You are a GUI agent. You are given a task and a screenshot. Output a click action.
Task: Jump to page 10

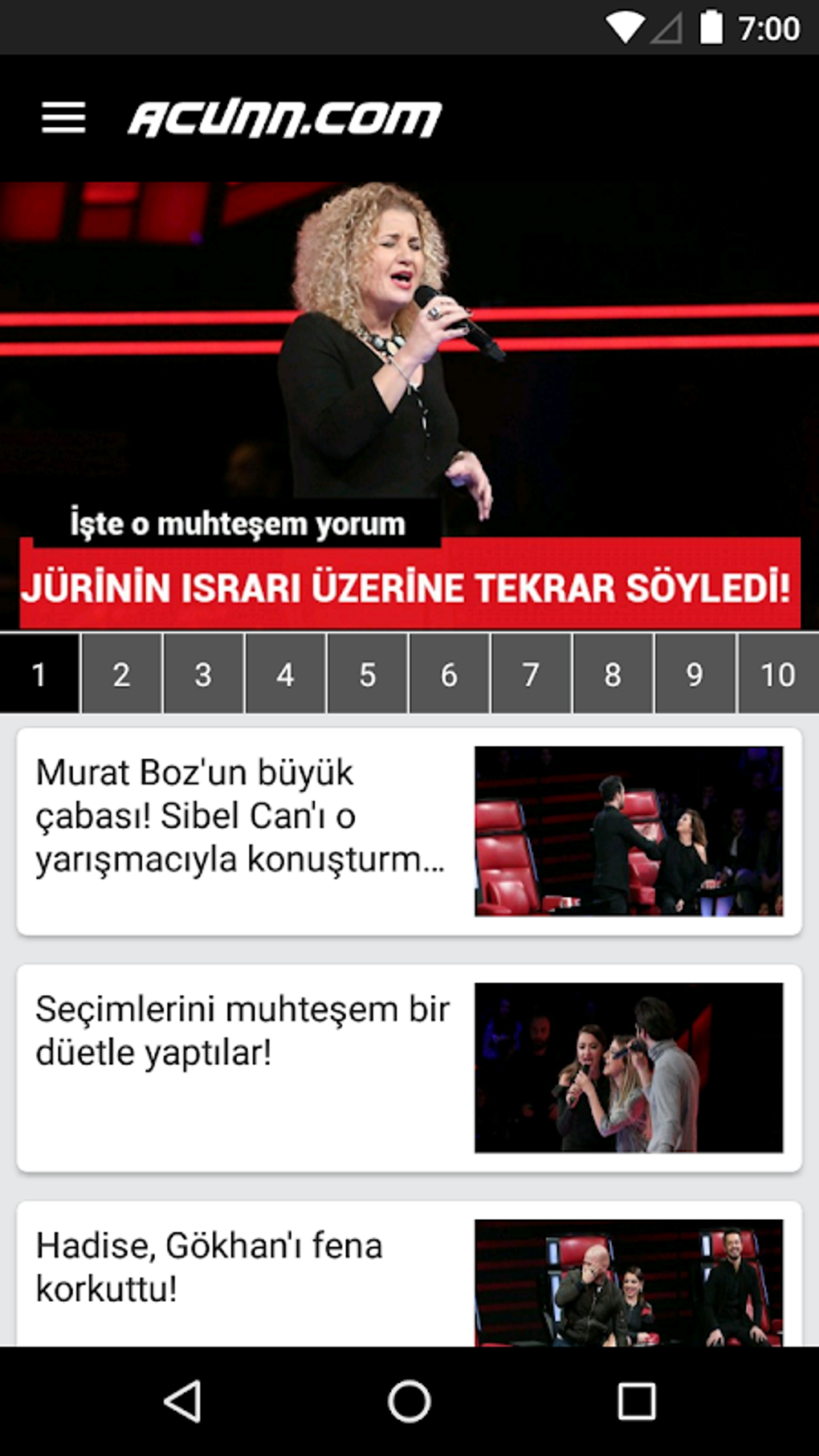coord(776,674)
